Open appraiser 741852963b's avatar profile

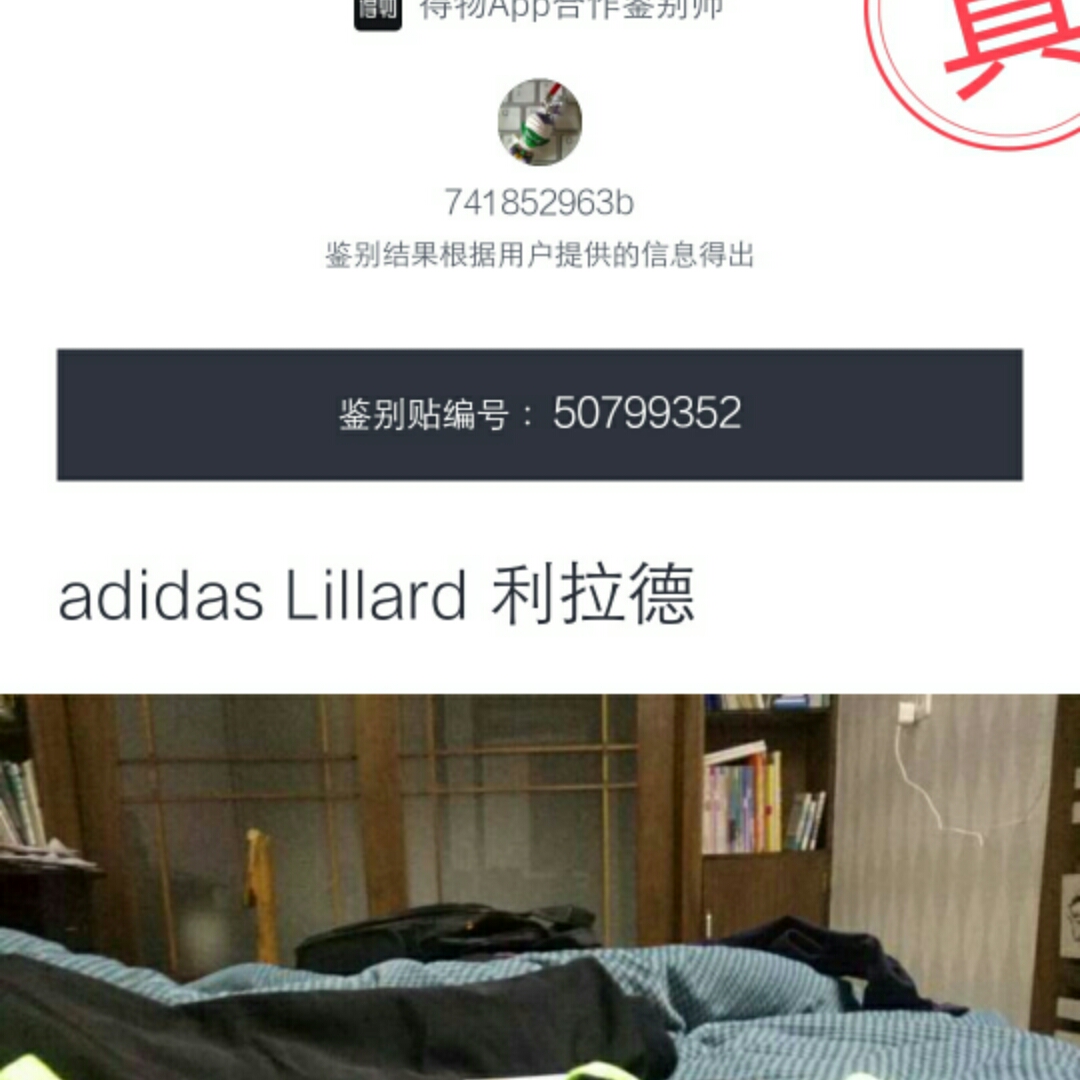point(540,122)
